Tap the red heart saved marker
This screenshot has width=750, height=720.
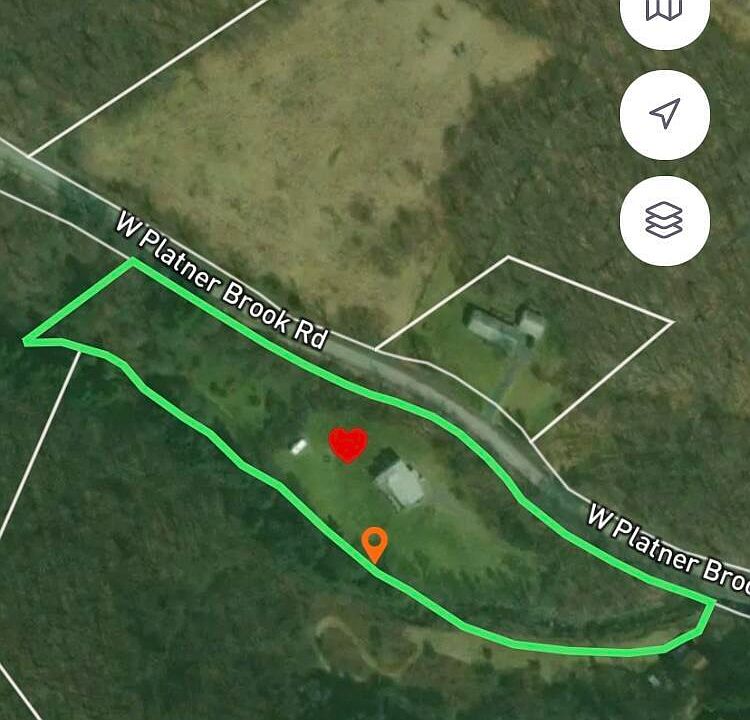[348, 444]
